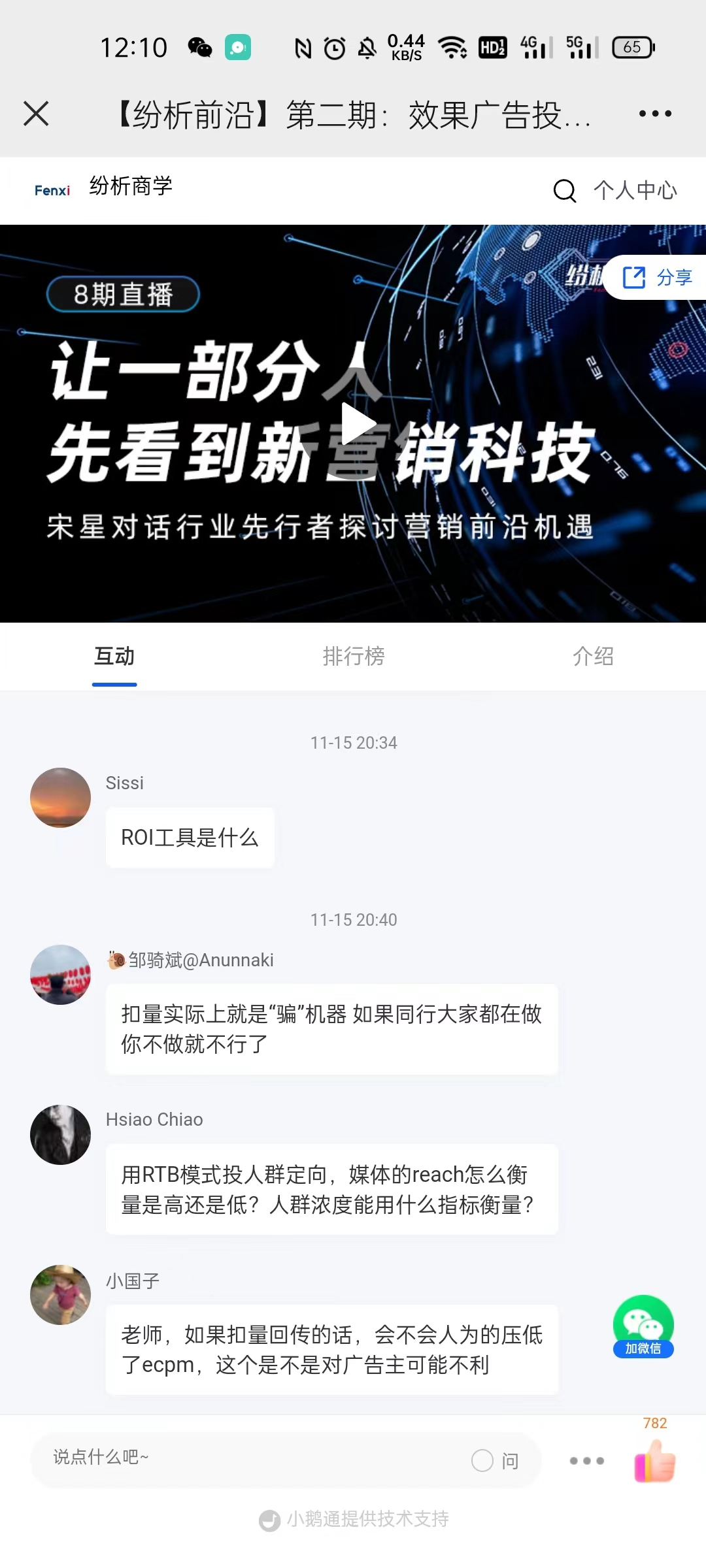The width and height of the screenshot is (706, 1568).
Task: Open the 纷析商学 home logo
Action: point(103,188)
